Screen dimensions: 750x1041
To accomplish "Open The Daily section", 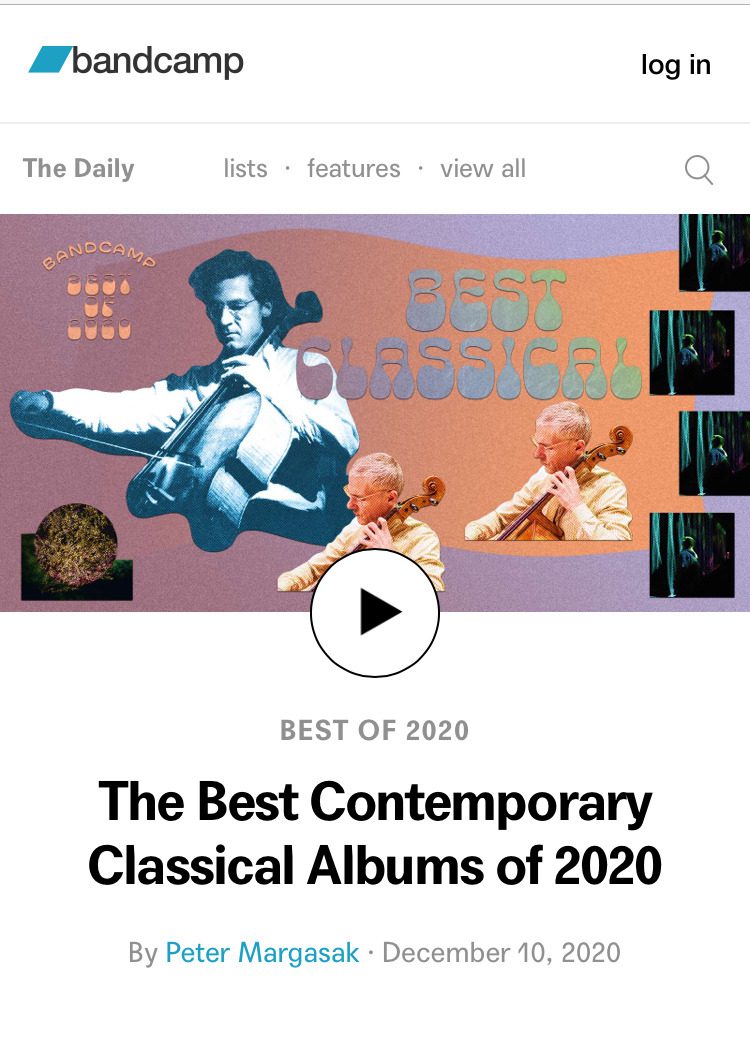I will tap(78, 169).
